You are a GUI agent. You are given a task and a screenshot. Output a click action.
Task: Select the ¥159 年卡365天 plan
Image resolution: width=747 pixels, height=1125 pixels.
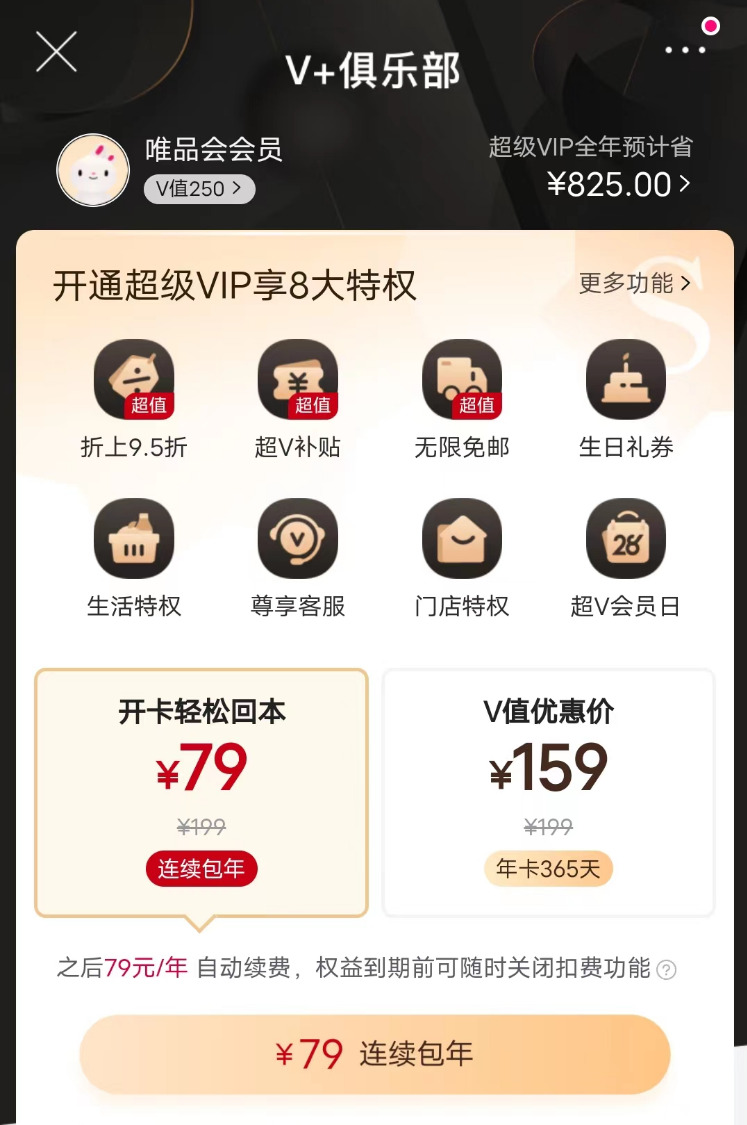548,792
